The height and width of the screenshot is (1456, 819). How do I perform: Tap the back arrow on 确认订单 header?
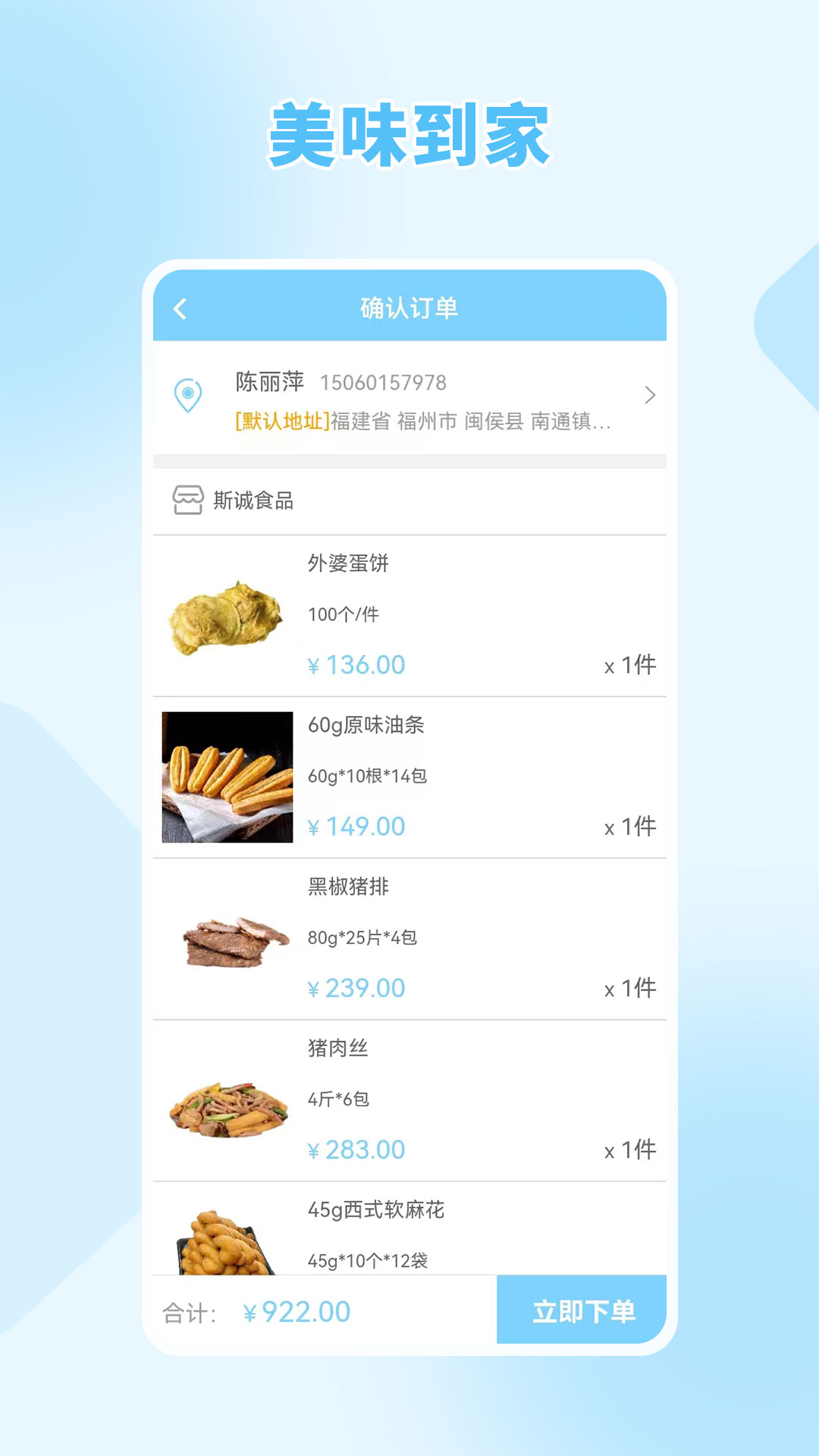tap(180, 308)
